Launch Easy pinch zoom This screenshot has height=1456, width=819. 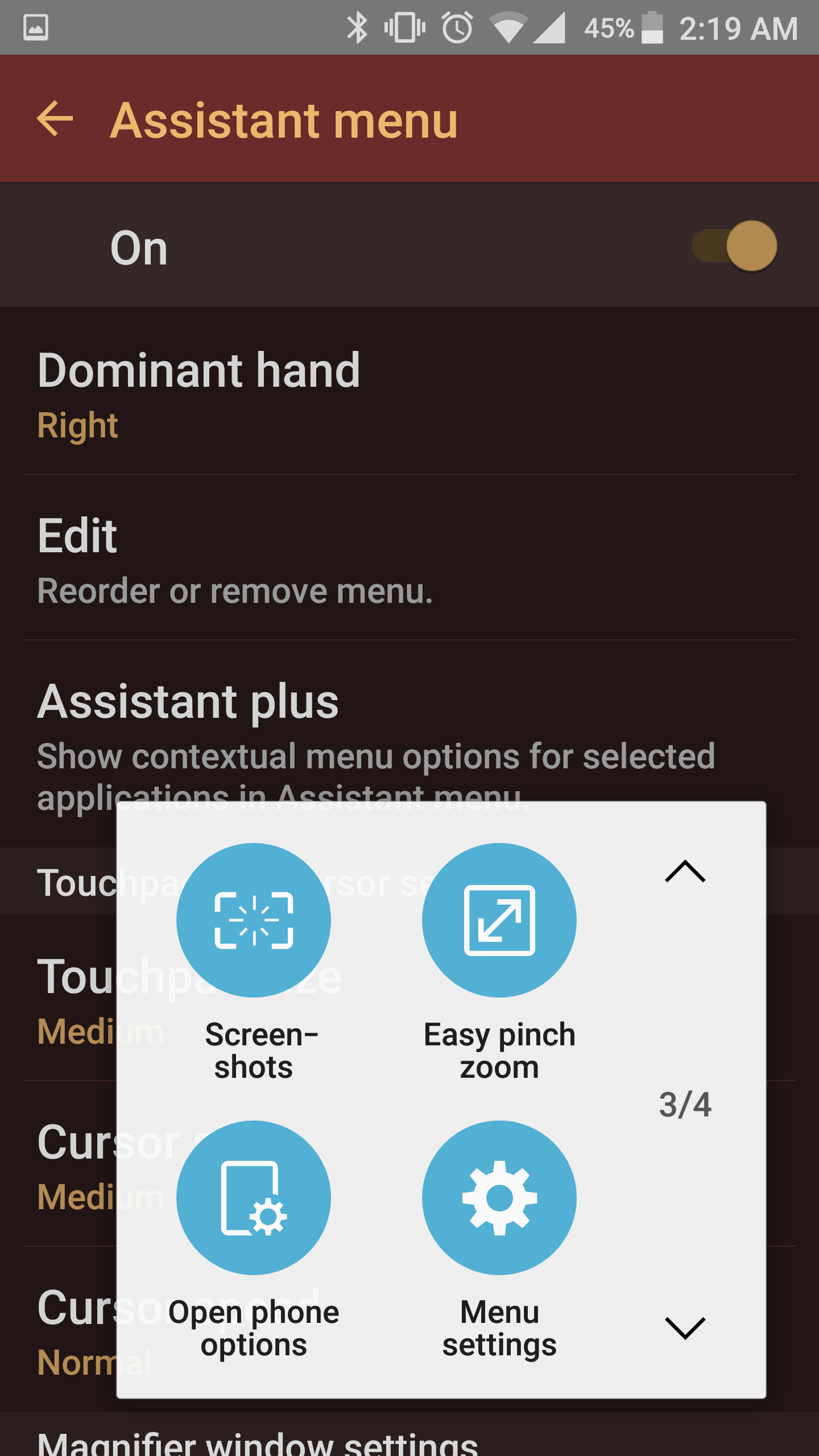tap(499, 920)
